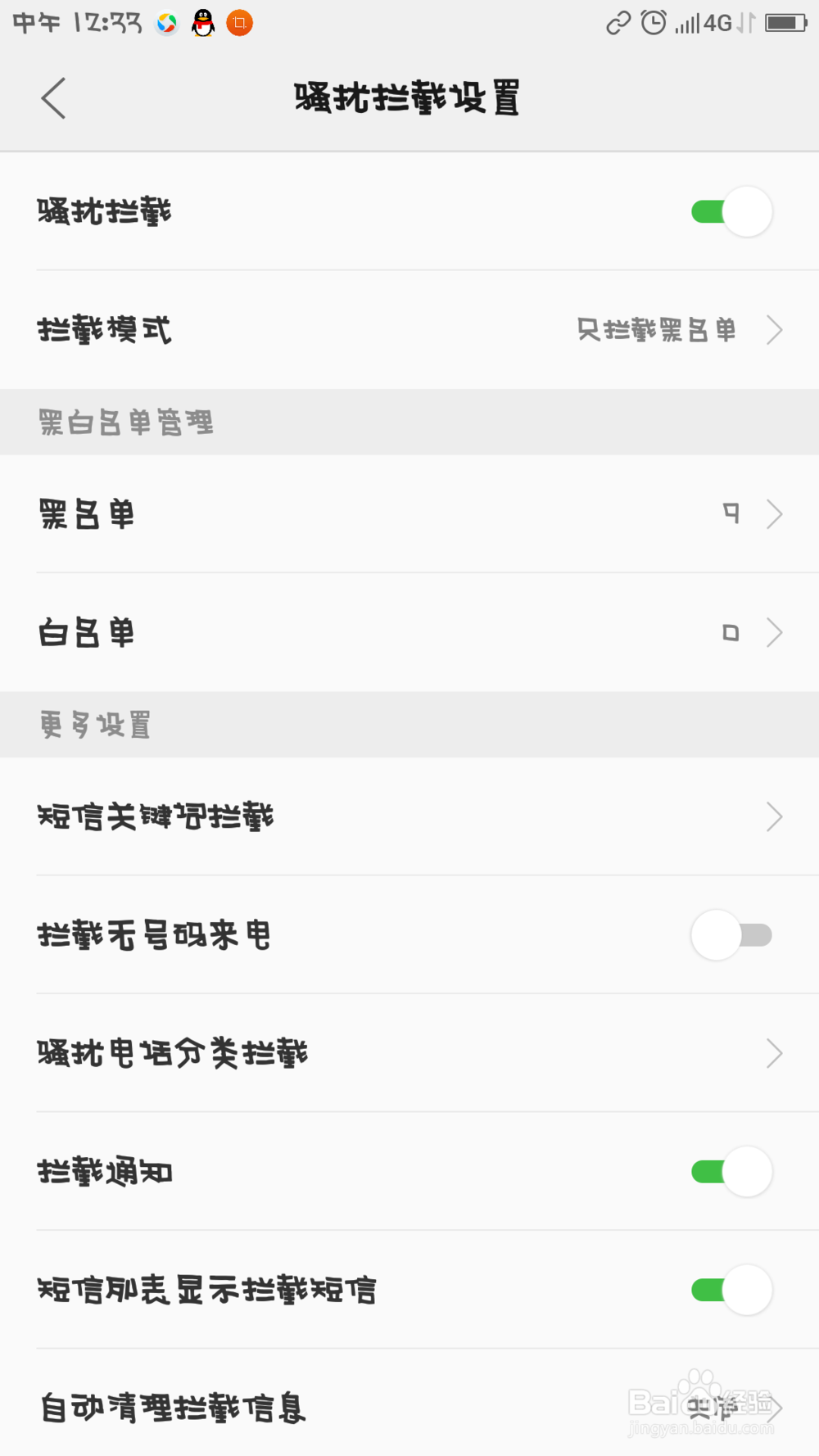This screenshot has width=819, height=1456.
Task: Expand 短信关键词拦截 settings
Action: [x=409, y=816]
